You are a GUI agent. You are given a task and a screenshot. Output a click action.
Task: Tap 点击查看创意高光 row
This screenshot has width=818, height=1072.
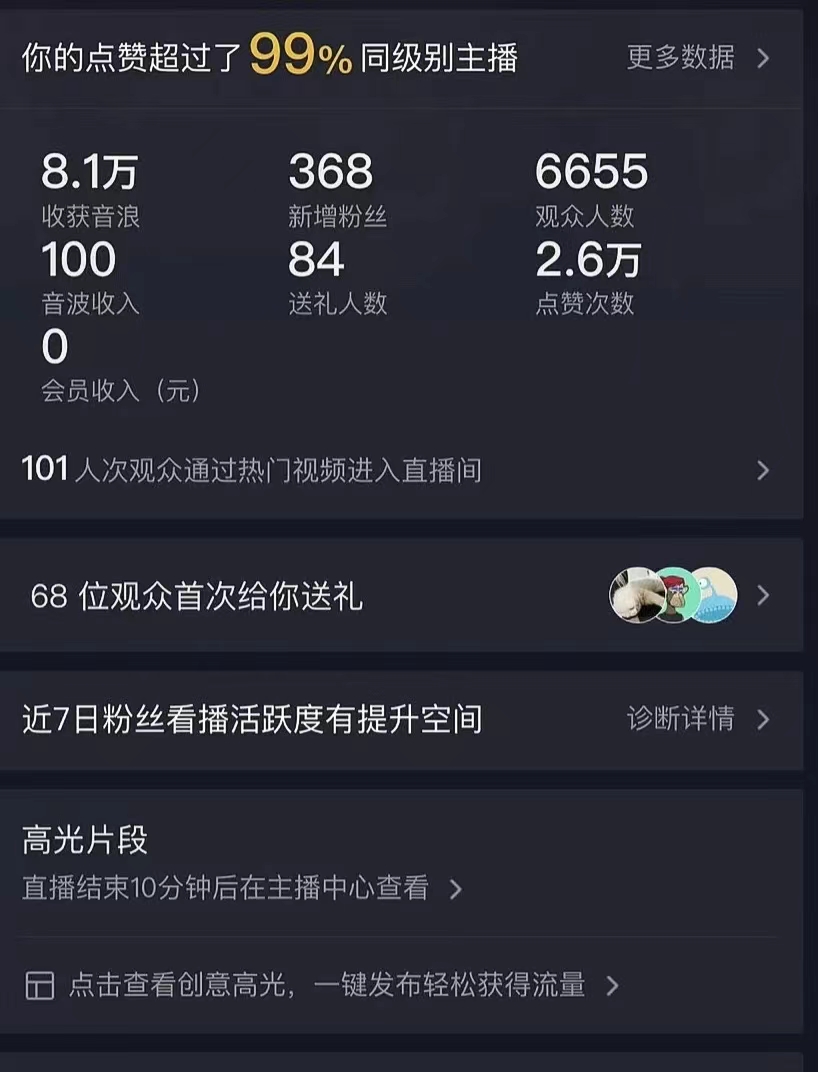tap(325, 985)
